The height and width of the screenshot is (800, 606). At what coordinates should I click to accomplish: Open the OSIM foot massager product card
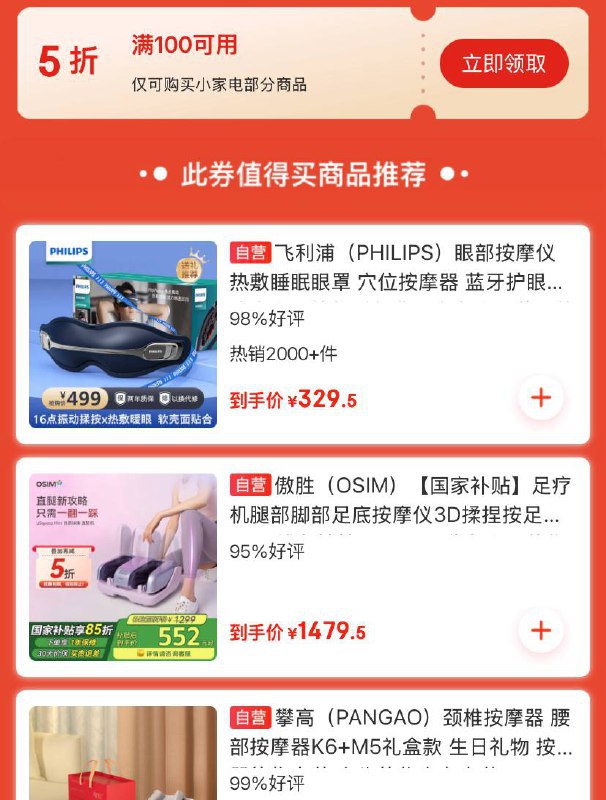point(400,501)
